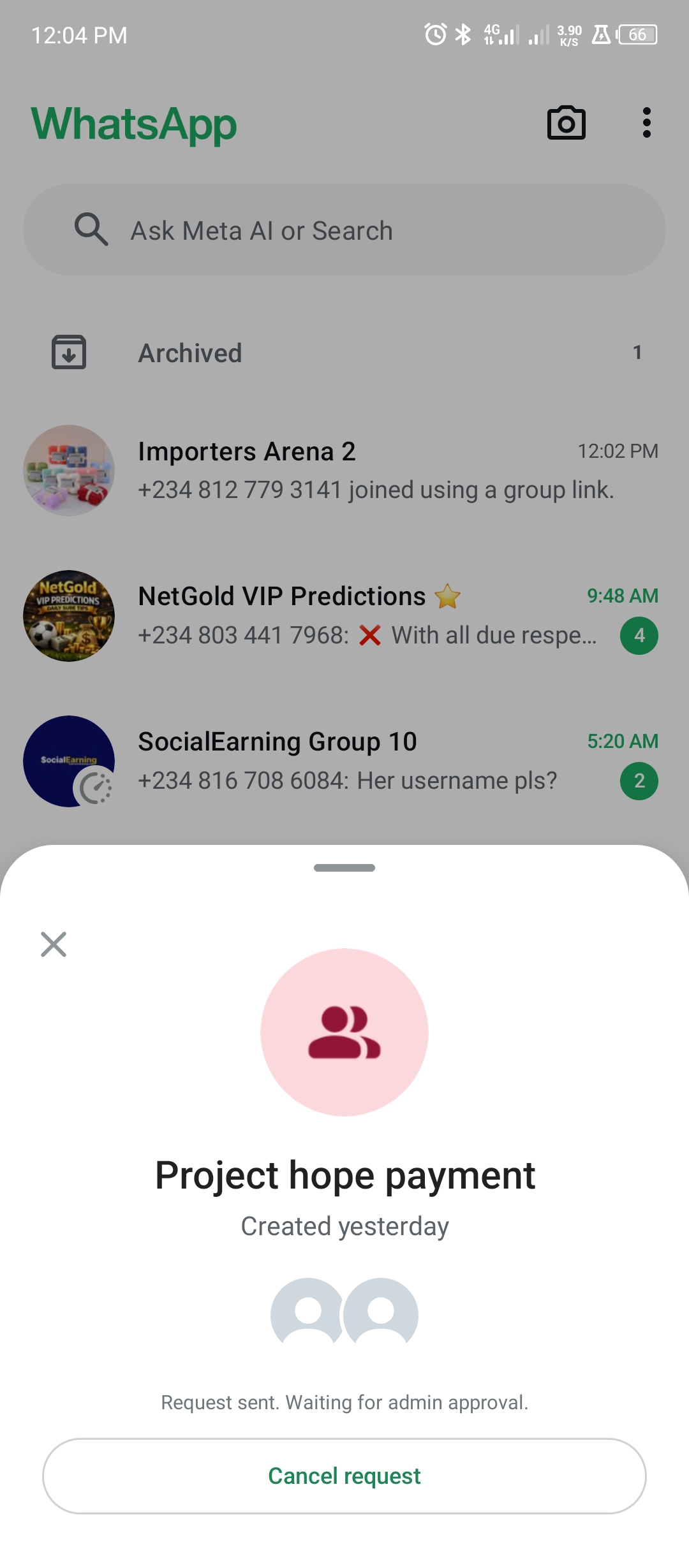The image size is (689, 1568).
Task: Close the Project hope payment sheet
Action: tap(54, 944)
